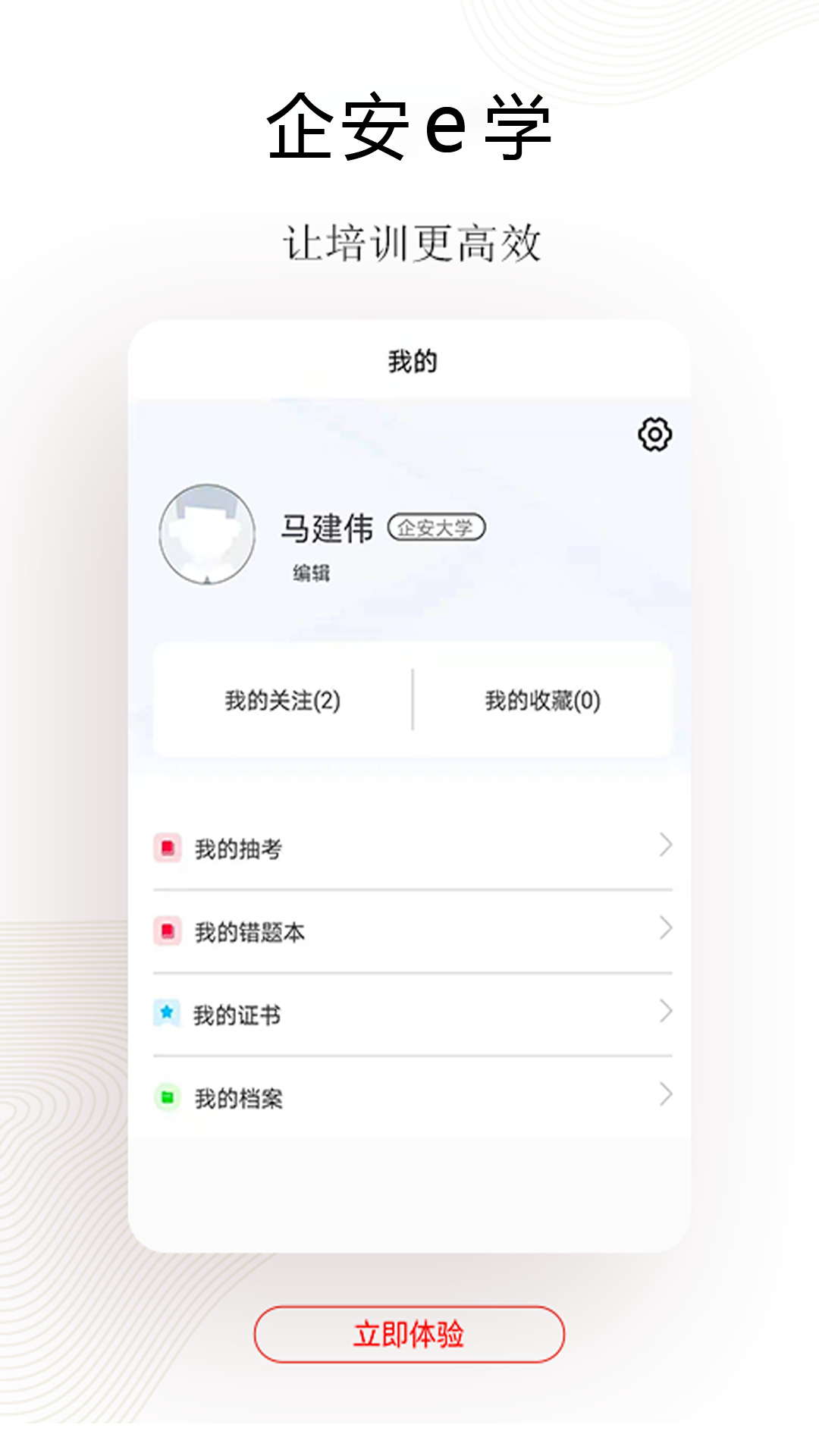Expand 我的抽考 via its chevron
819x1456 pixels.
point(664,844)
